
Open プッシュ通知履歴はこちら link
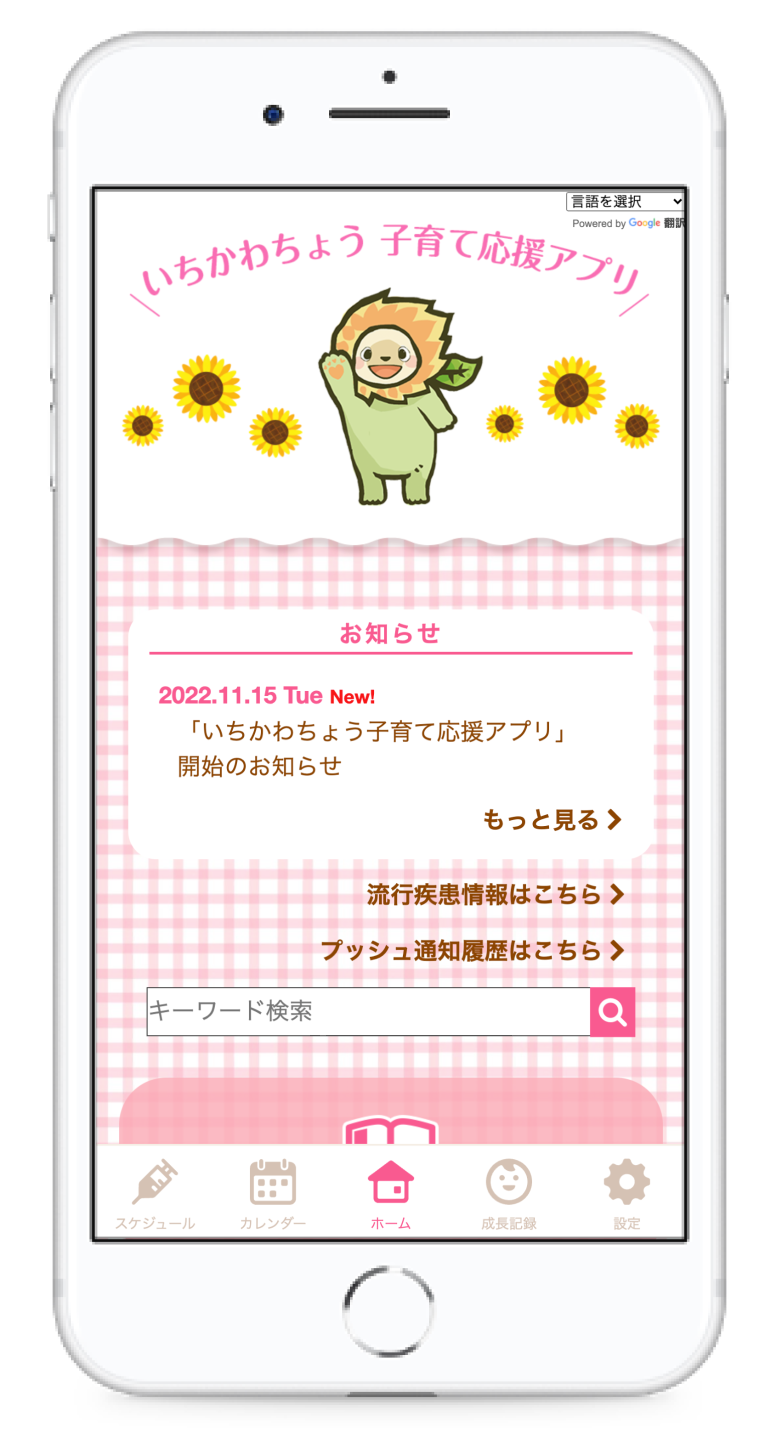click(472, 950)
